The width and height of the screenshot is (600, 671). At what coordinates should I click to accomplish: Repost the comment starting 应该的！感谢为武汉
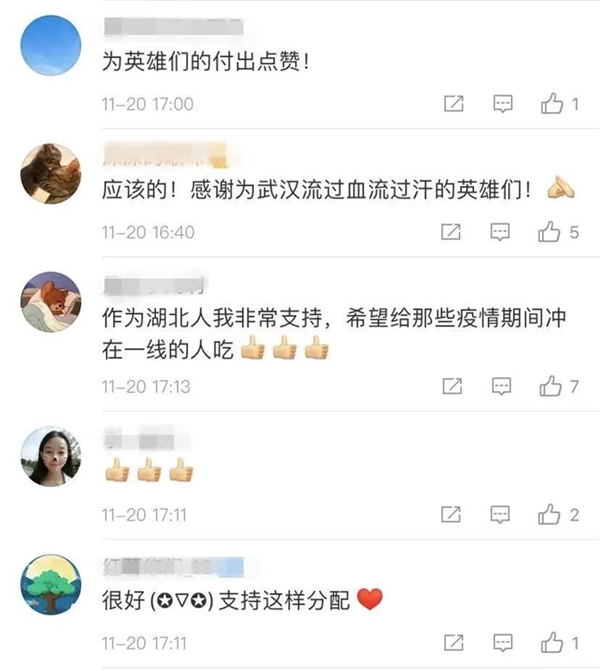(x=451, y=232)
